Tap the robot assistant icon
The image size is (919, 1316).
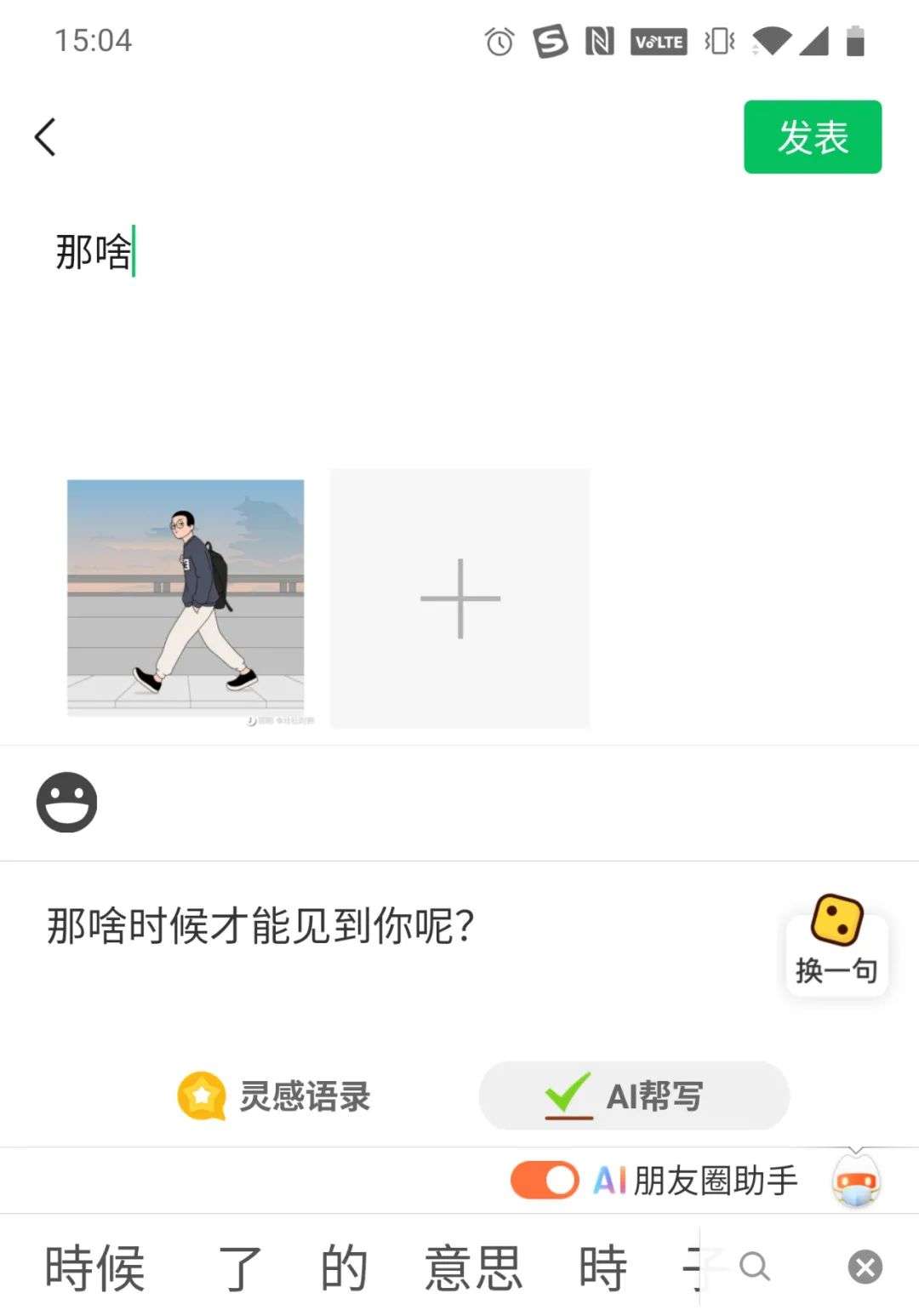tap(856, 1180)
